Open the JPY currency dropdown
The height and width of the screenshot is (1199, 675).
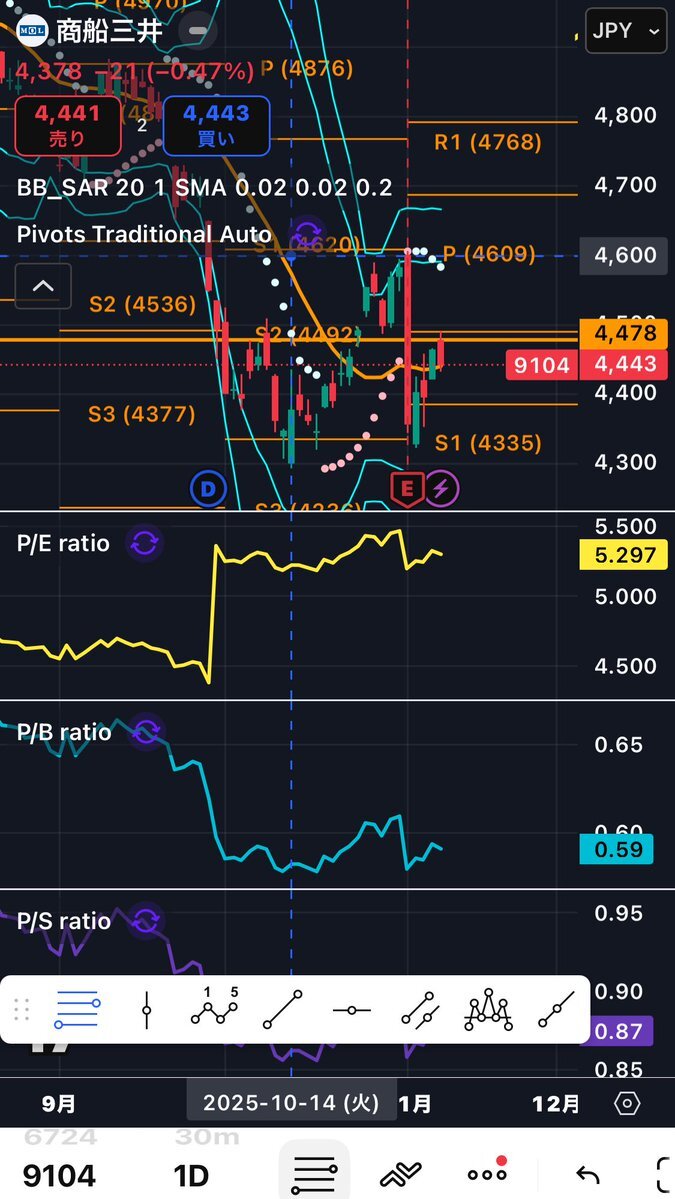coord(625,32)
